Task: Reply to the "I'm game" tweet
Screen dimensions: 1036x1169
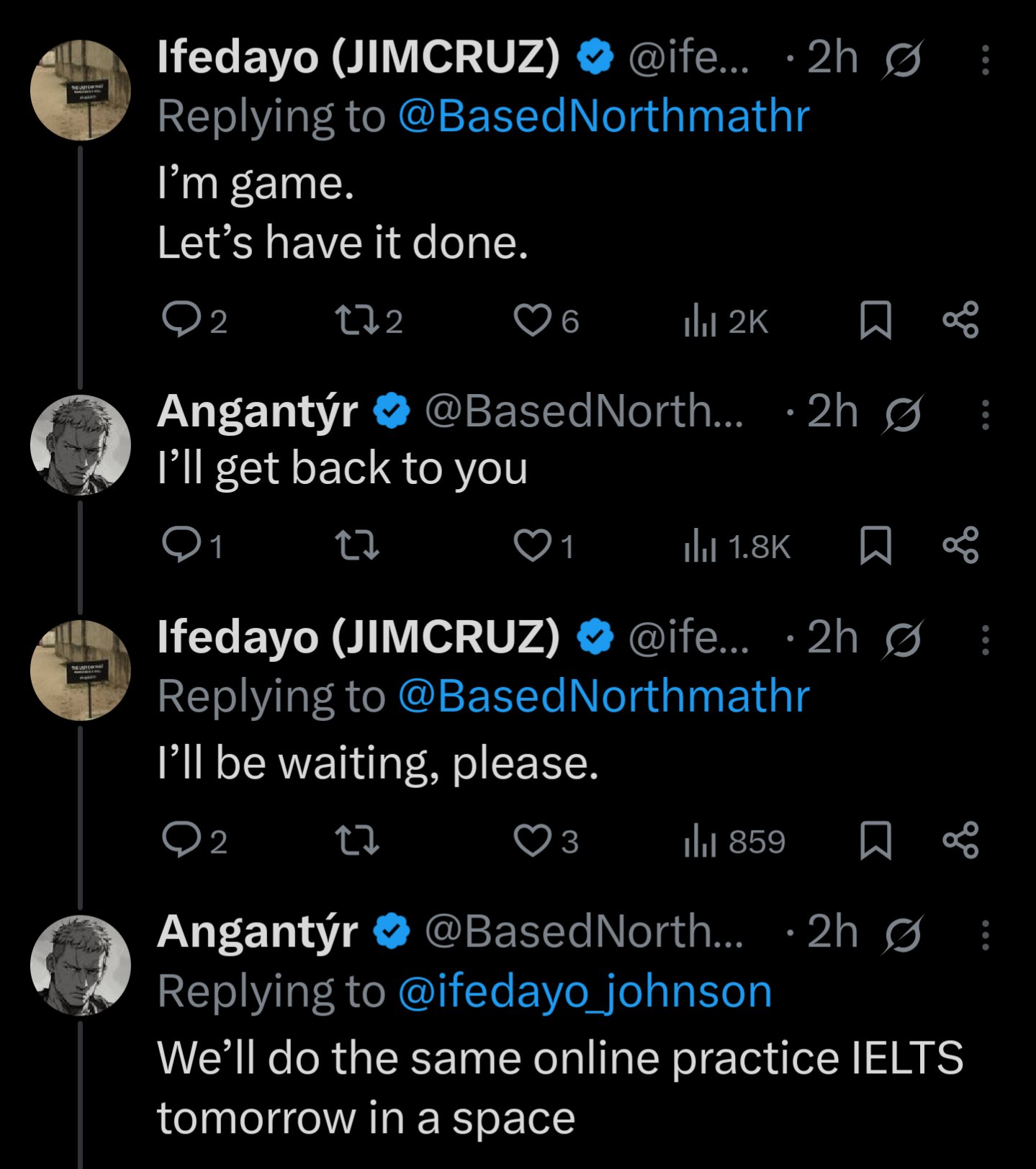Action: (181, 320)
